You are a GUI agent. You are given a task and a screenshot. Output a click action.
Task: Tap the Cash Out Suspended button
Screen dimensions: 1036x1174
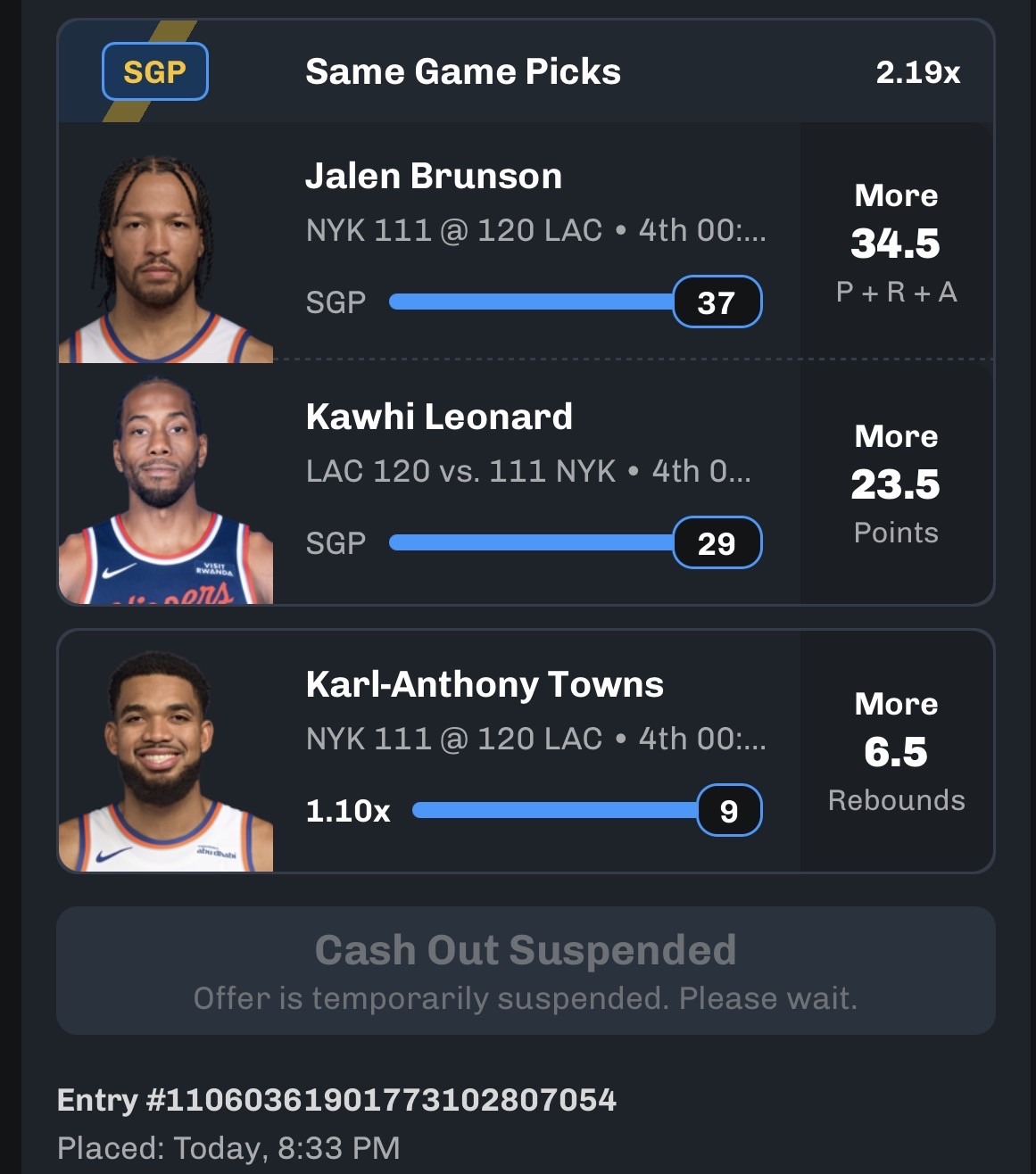(x=526, y=971)
